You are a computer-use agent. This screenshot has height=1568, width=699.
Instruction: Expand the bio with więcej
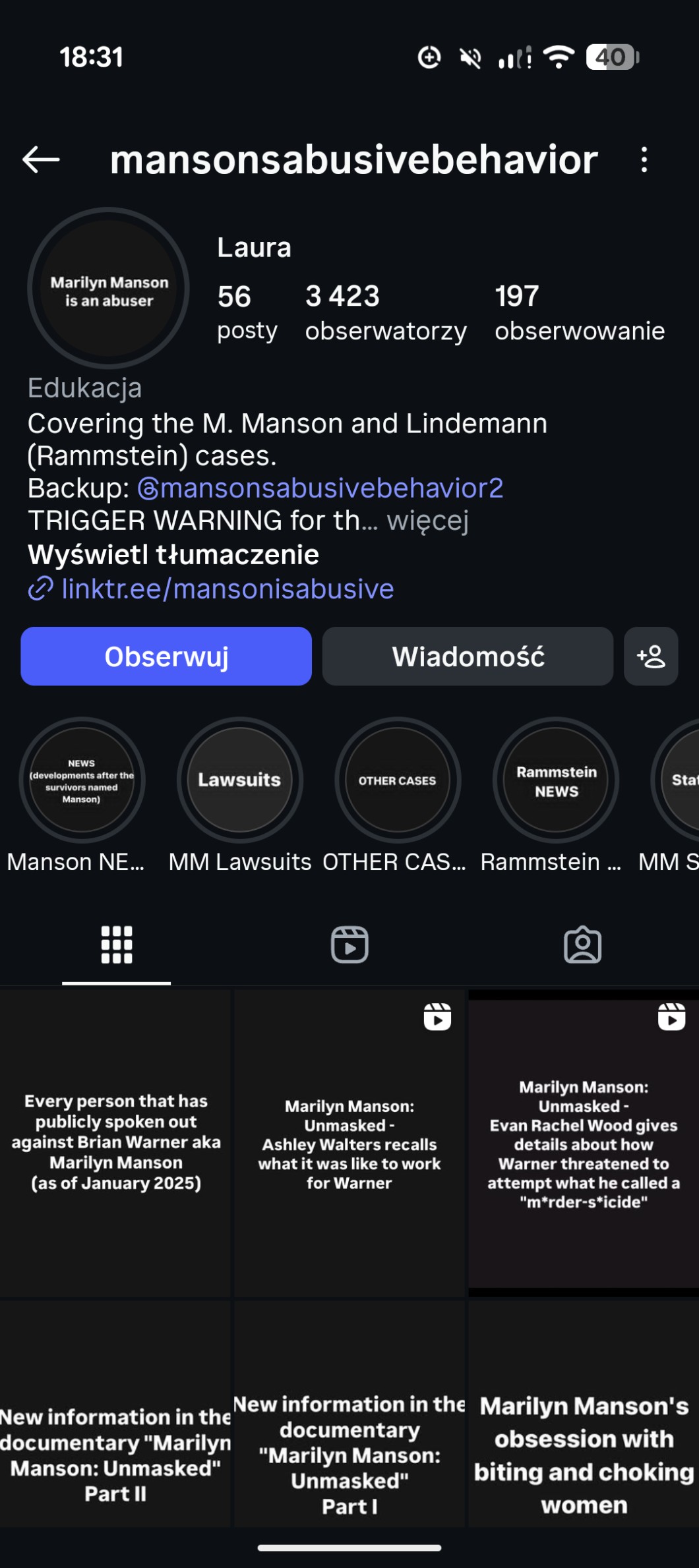point(427,521)
